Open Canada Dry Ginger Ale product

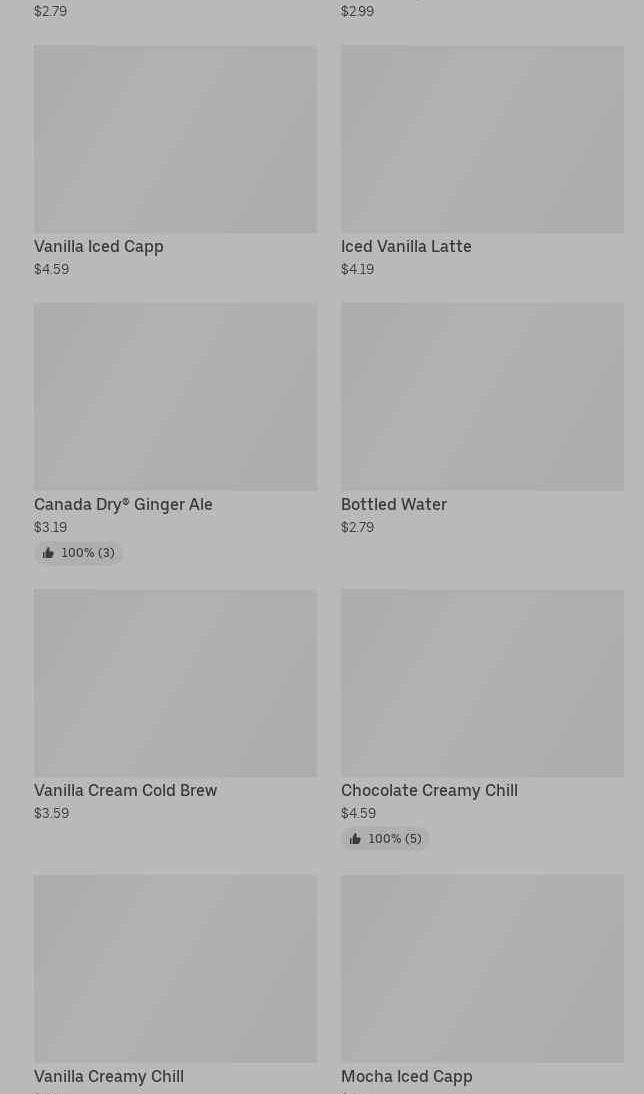pyautogui.click(x=175, y=433)
